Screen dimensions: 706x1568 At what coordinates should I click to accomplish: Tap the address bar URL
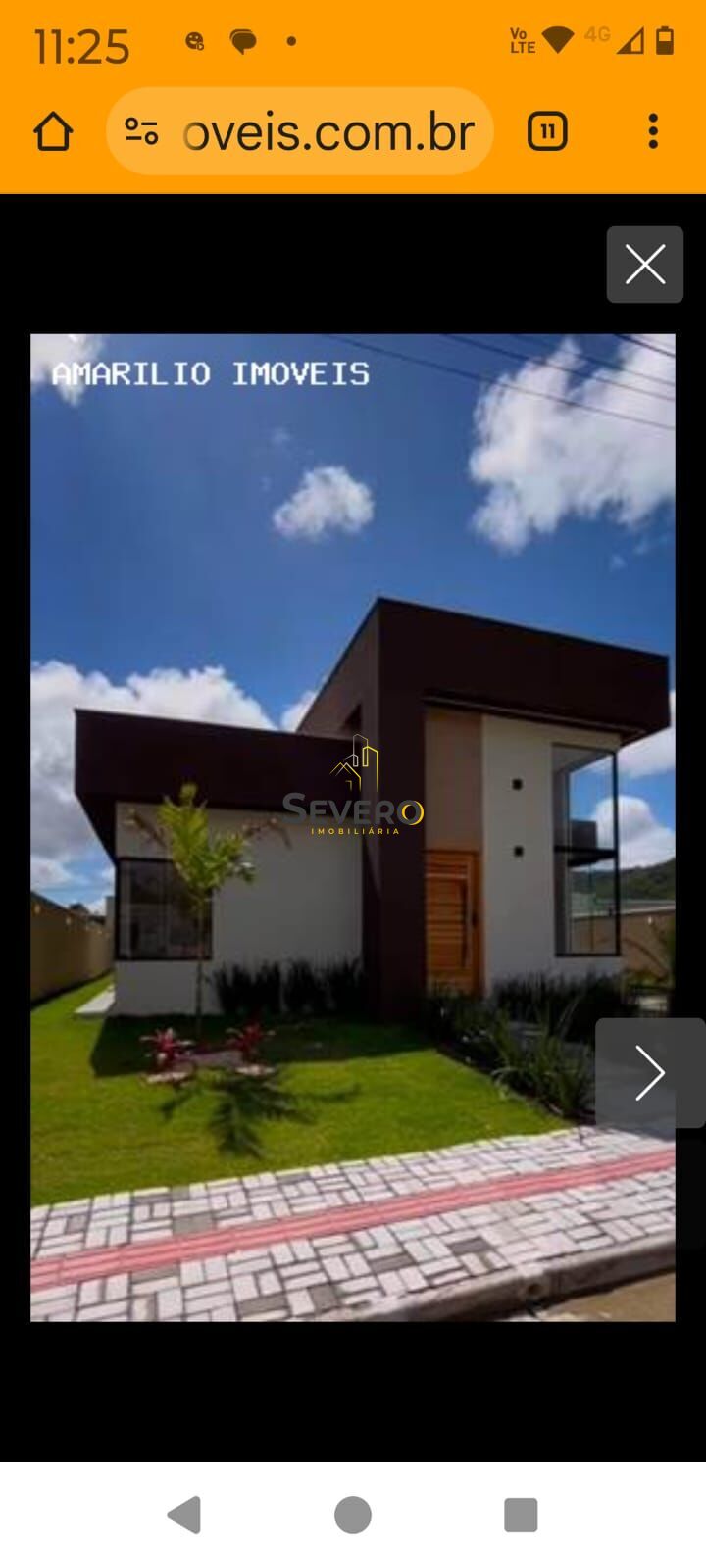click(328, 132)
